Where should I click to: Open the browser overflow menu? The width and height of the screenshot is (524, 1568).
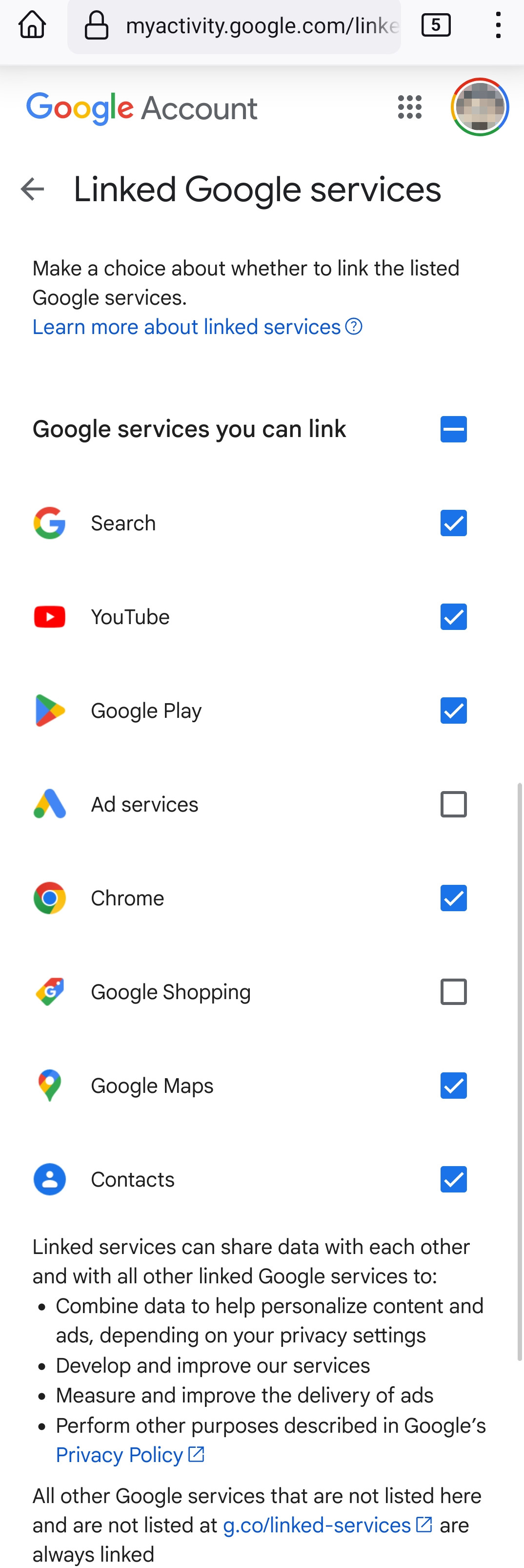(x=498, y=25)
